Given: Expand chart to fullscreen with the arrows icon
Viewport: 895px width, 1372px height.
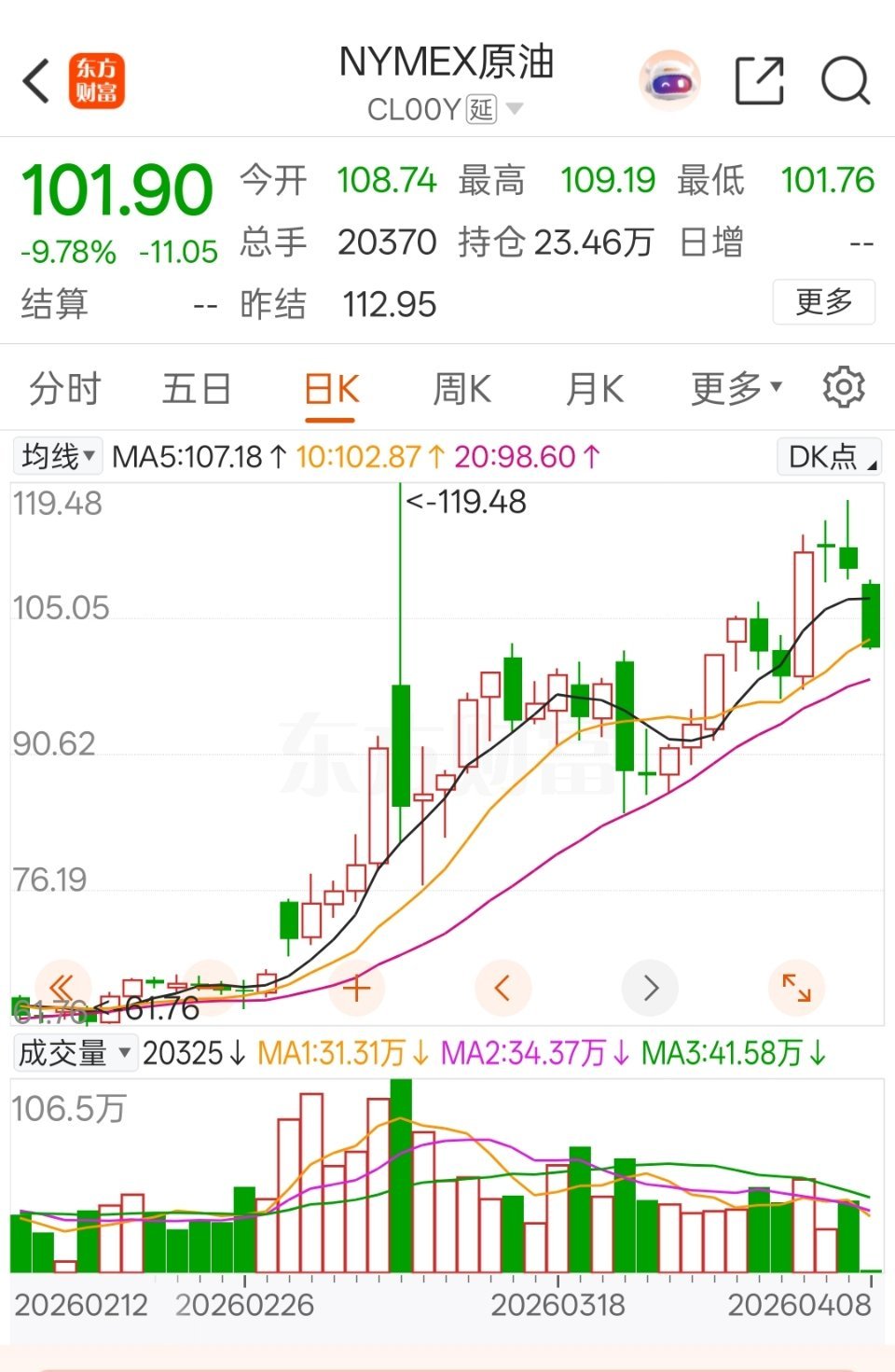Looking at the screenshot, I should (795, 987).
